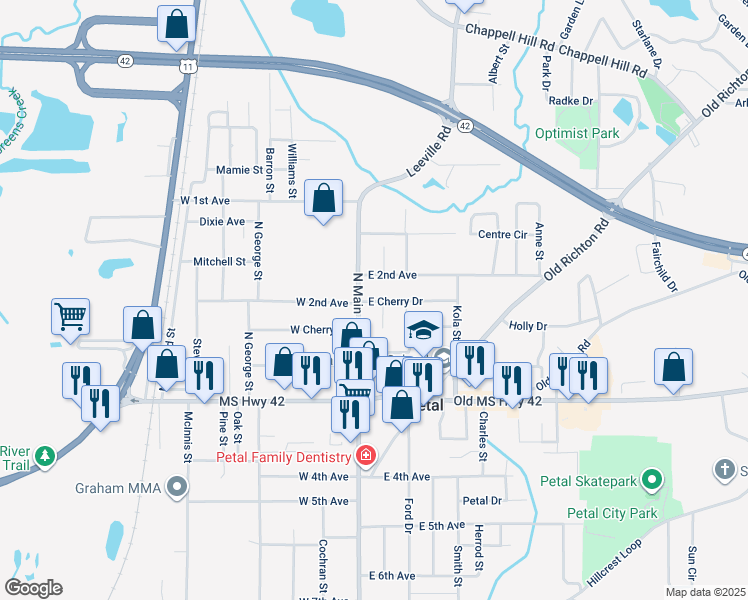Viewport: 748px width, 600px height.
Task: Open the Google logo link
Action: (x=33, y=587)
